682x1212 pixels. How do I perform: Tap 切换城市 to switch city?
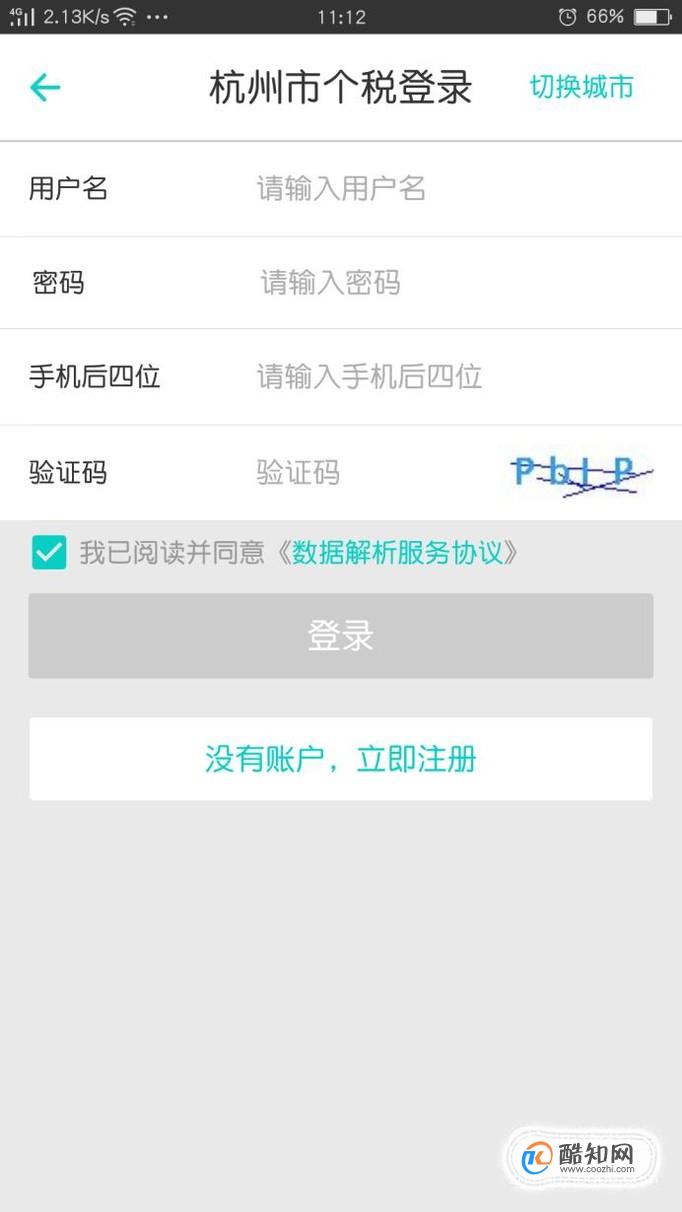pos(581,87)
